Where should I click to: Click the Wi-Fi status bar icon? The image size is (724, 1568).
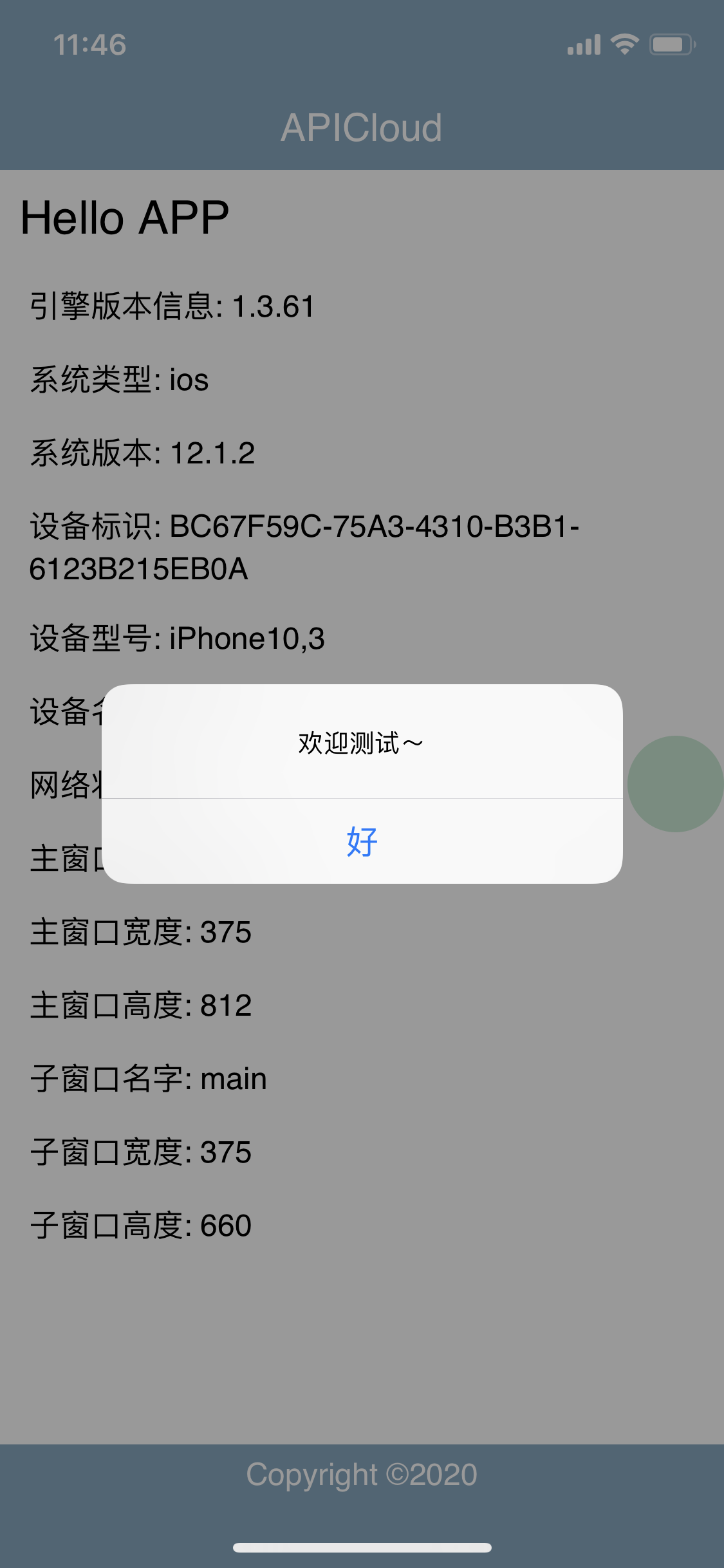[x=624, y=42]
